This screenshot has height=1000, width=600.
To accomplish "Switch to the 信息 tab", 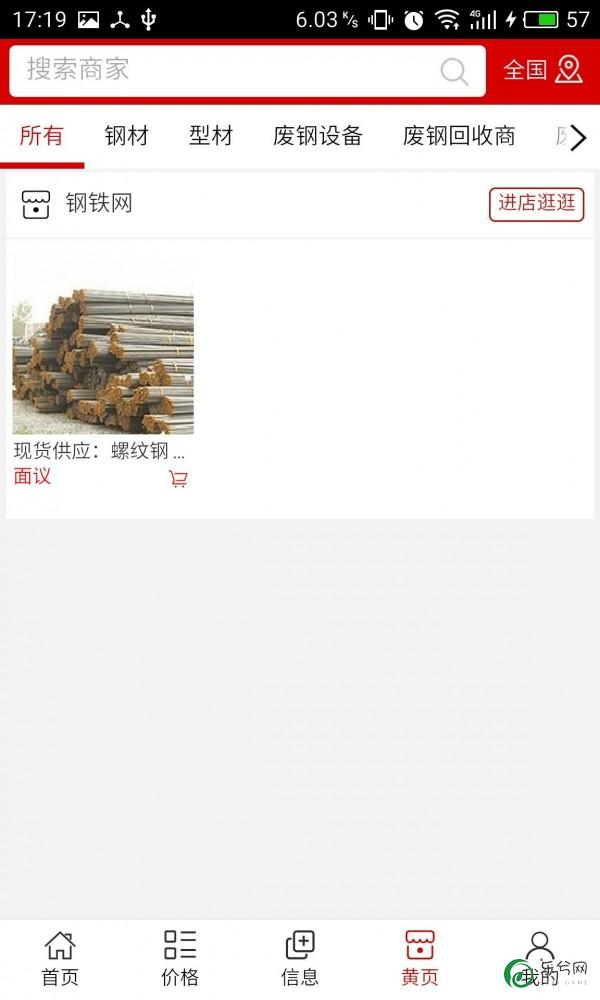I will click(x=300, y=958).
